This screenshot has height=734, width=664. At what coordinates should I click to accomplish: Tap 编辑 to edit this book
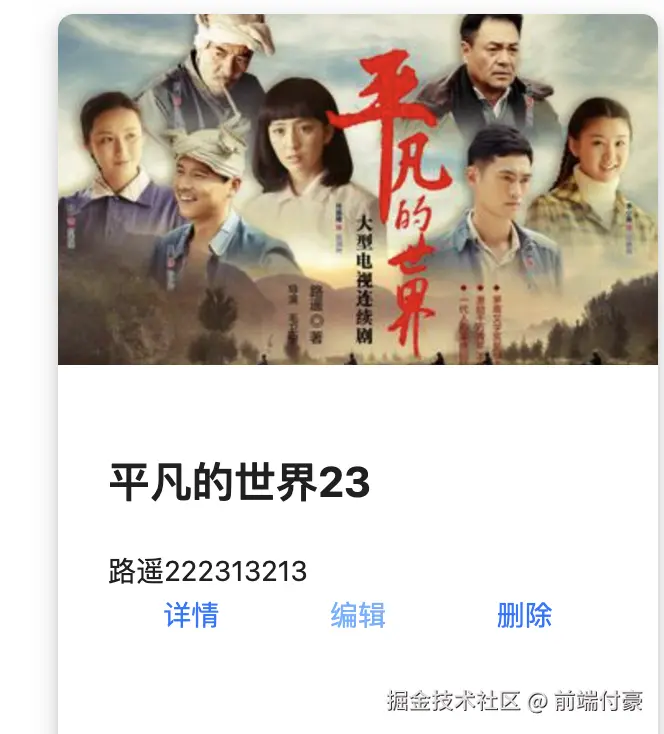(358, 615)
